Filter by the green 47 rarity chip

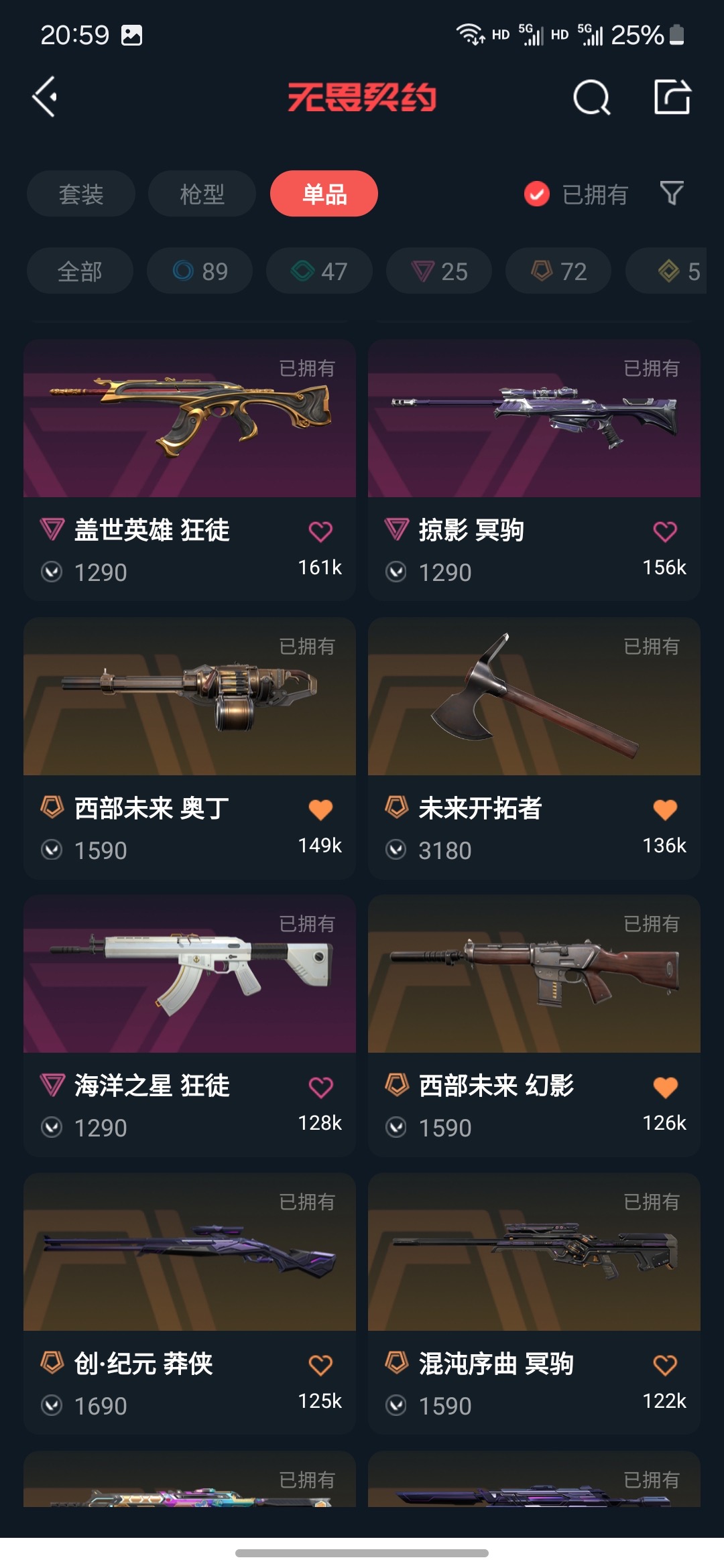[319, 271]
